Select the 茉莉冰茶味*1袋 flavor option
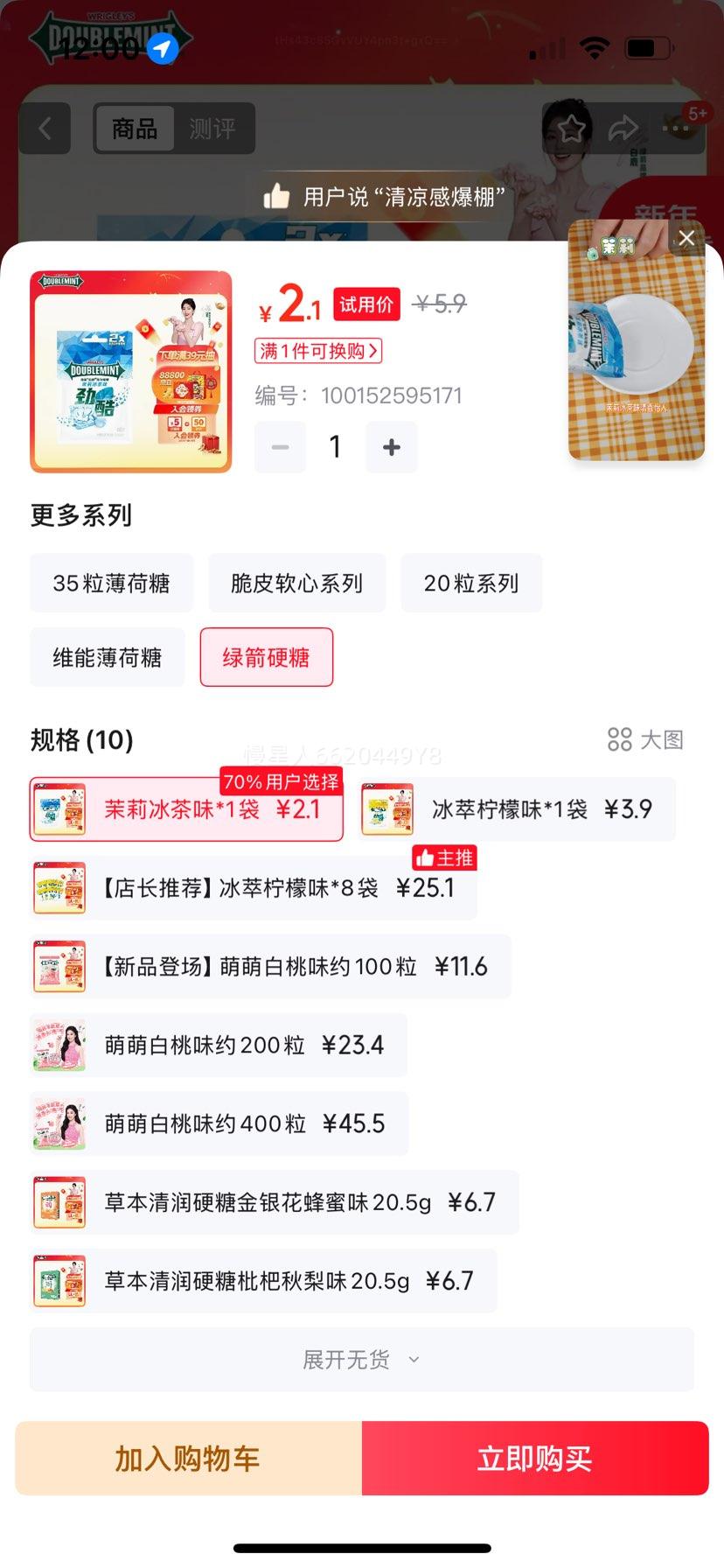The height and width of the screenshot is (1568, 724). point(185,808)
